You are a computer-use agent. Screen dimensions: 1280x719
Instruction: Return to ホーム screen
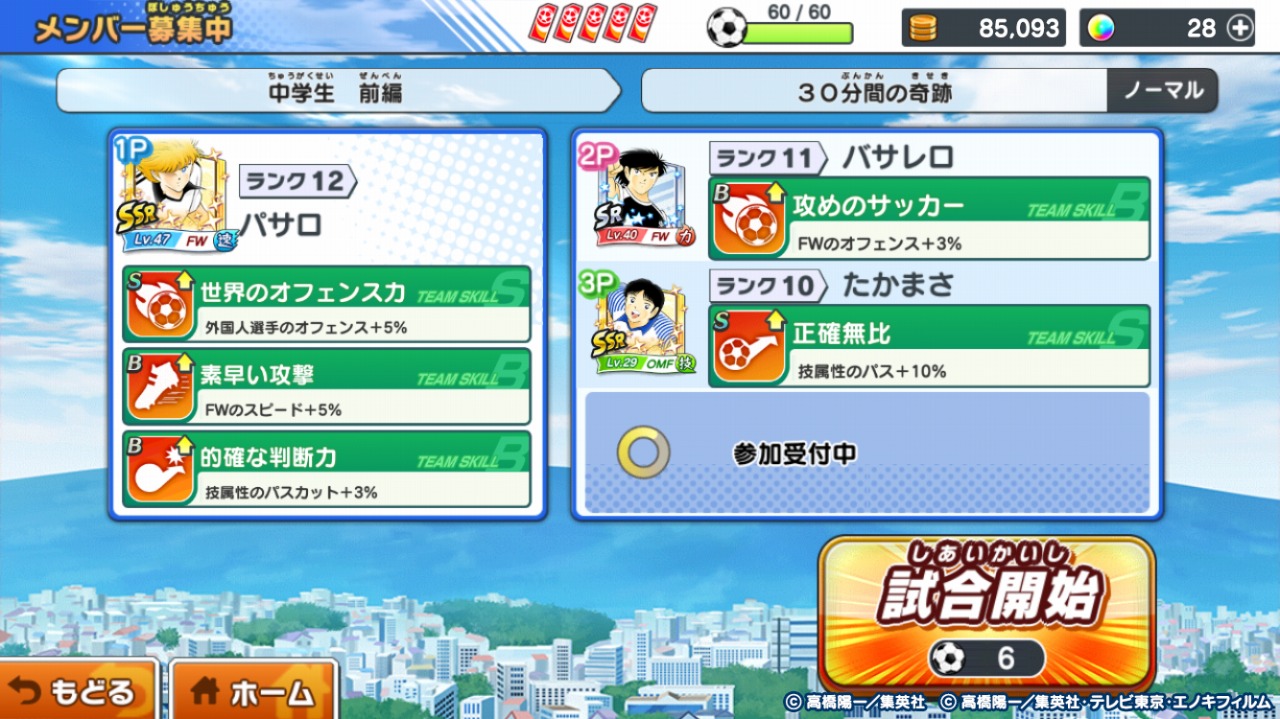(x=253, y=691)
